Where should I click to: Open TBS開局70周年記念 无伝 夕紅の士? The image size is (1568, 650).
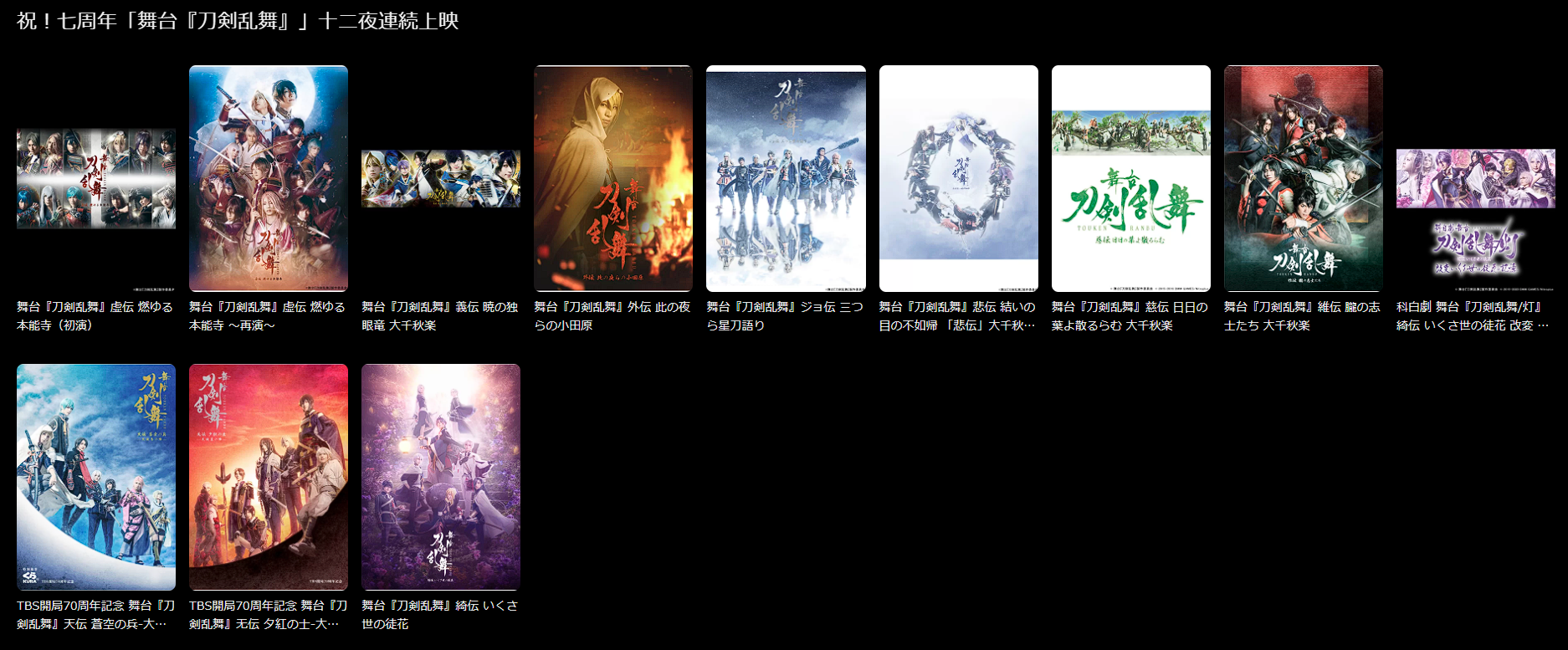[x=269, y=477]
